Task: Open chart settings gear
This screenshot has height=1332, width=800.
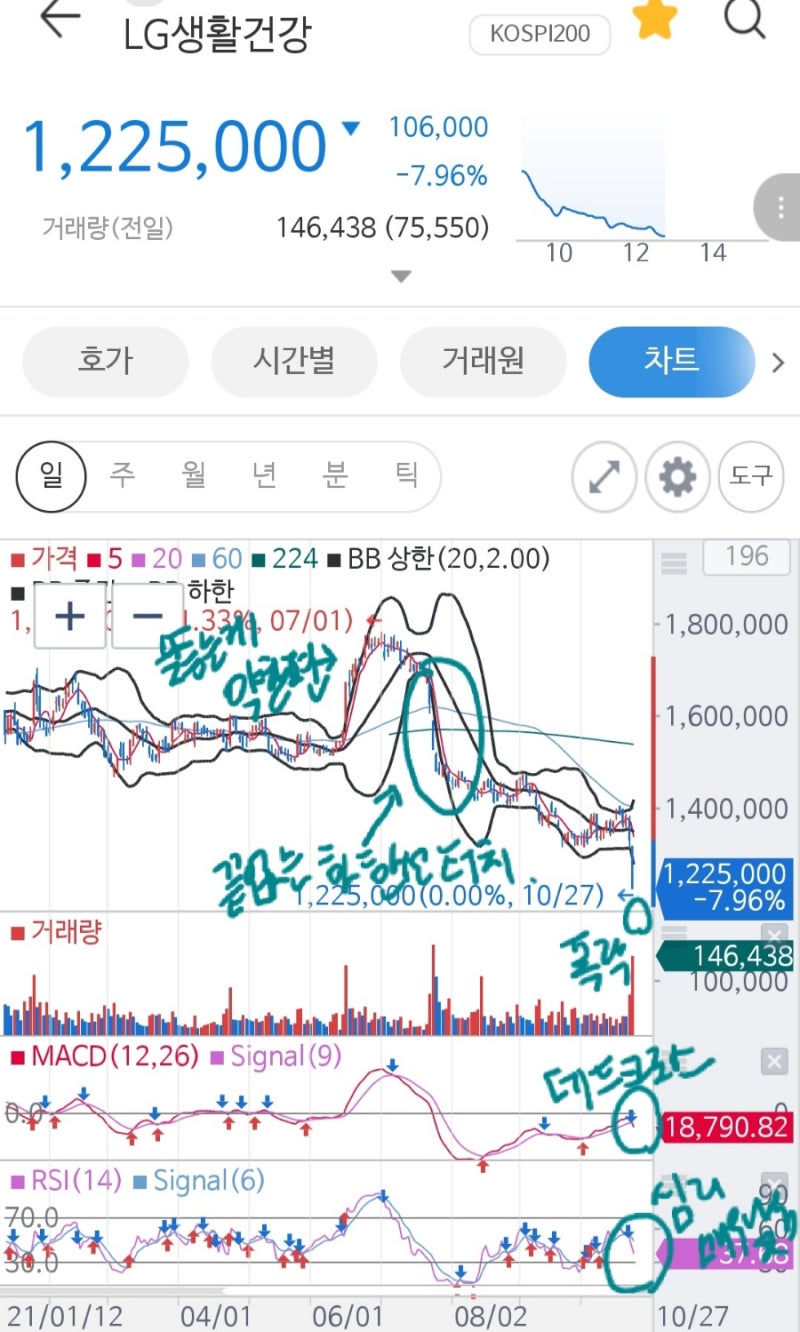Action: 678,477
